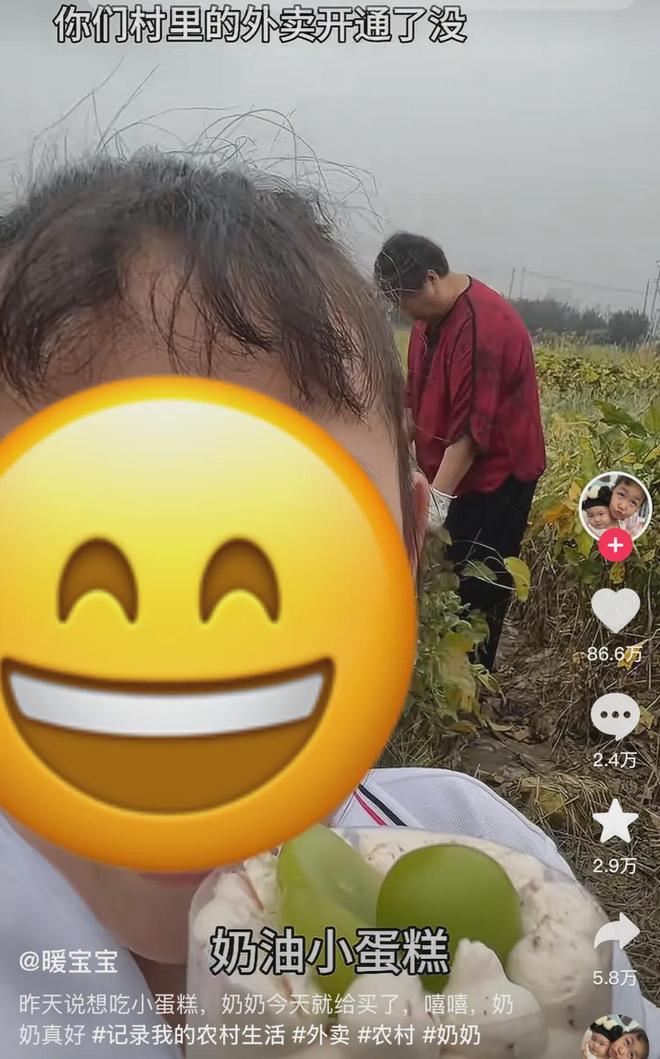Share the video using the arrow icon

click(615, 932)
